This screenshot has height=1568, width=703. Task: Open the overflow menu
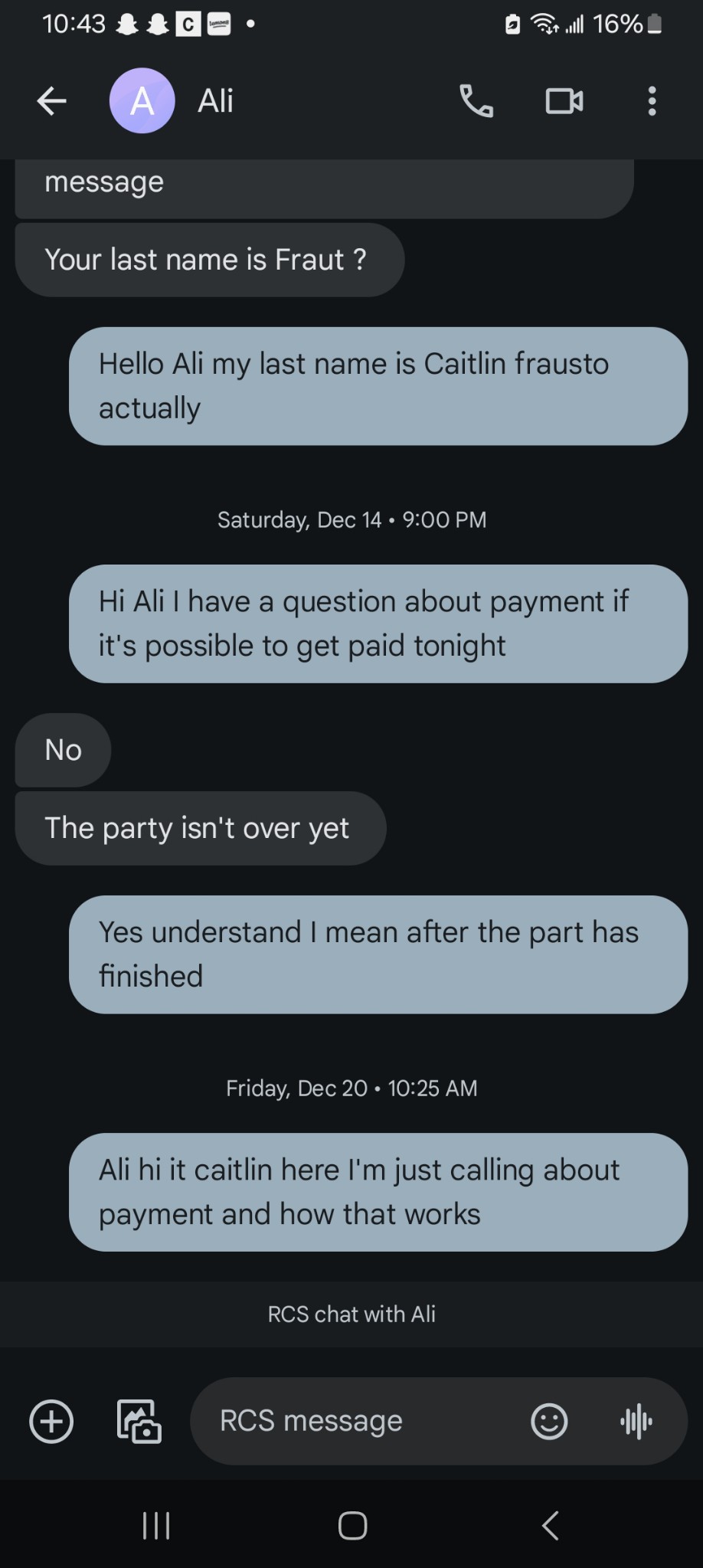pyautogui.click(x=652, y=101)
